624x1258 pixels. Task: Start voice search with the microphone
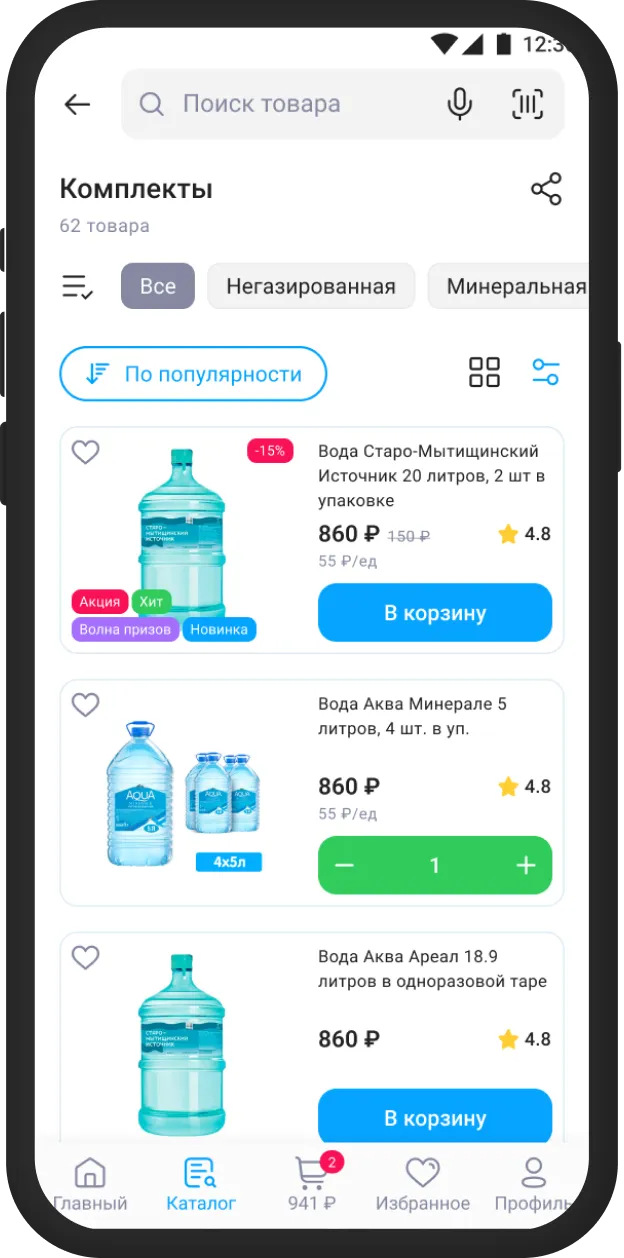(x=459, y=104)
